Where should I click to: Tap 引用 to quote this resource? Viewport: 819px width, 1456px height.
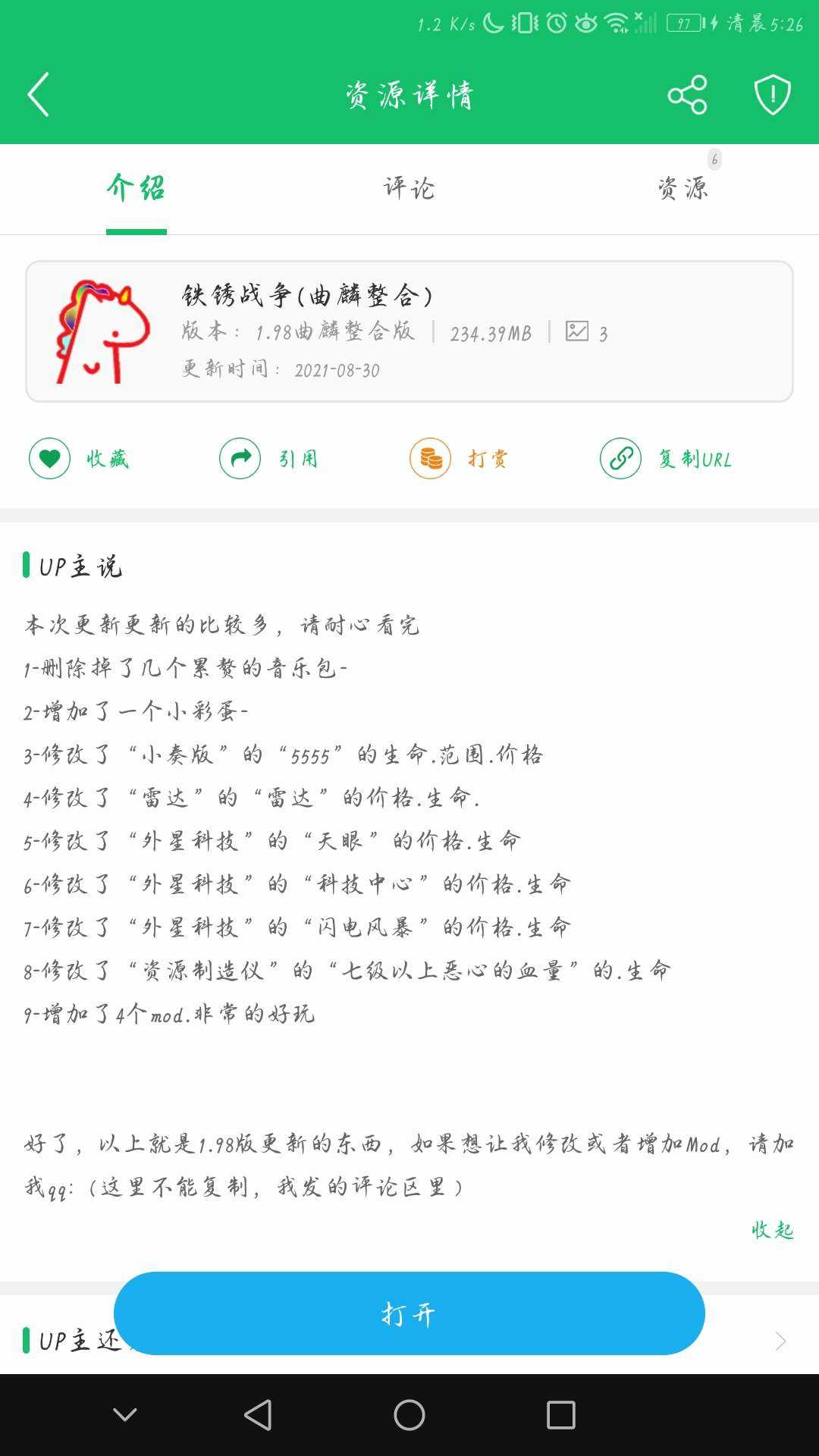coord(269,459)
